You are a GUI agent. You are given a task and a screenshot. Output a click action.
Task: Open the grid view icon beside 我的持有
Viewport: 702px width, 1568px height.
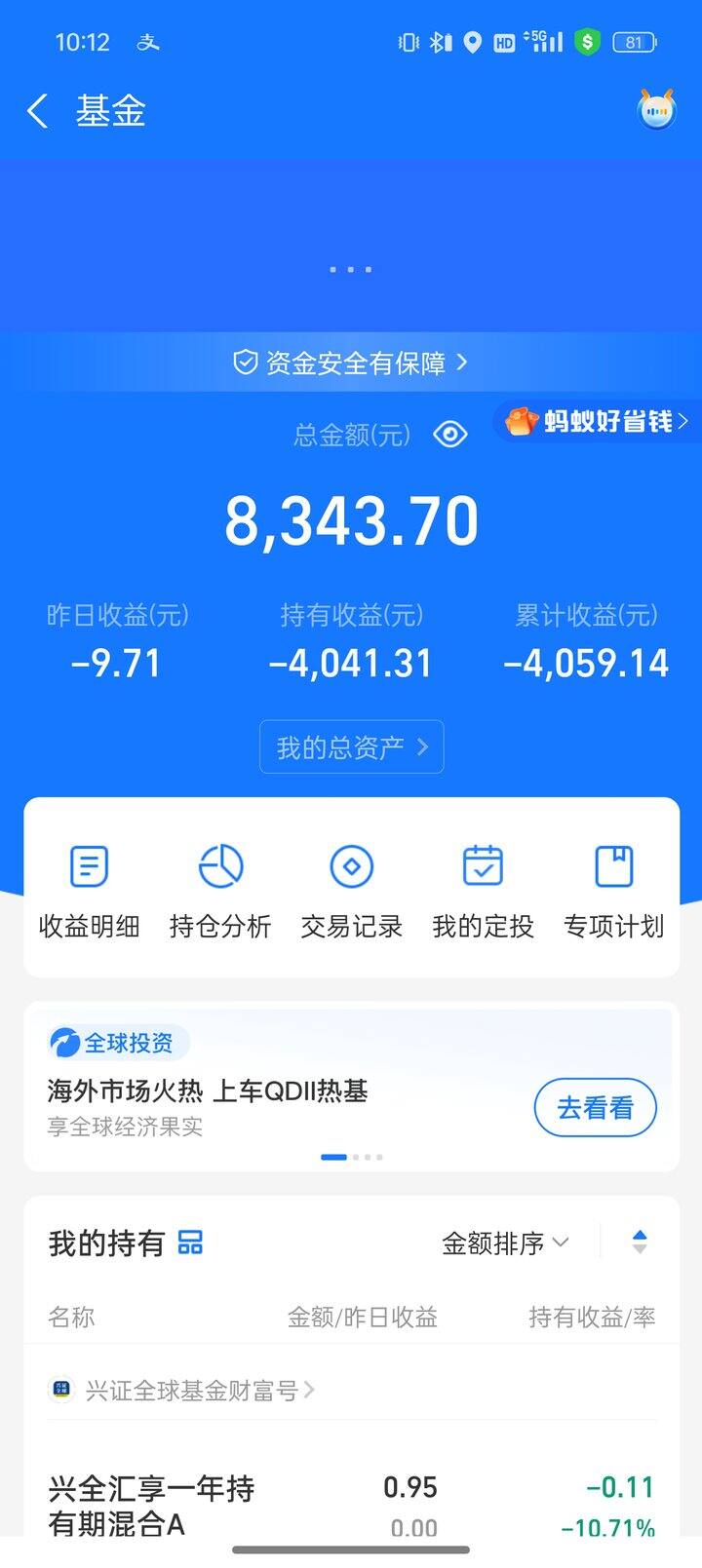(x=191, y=1243)
